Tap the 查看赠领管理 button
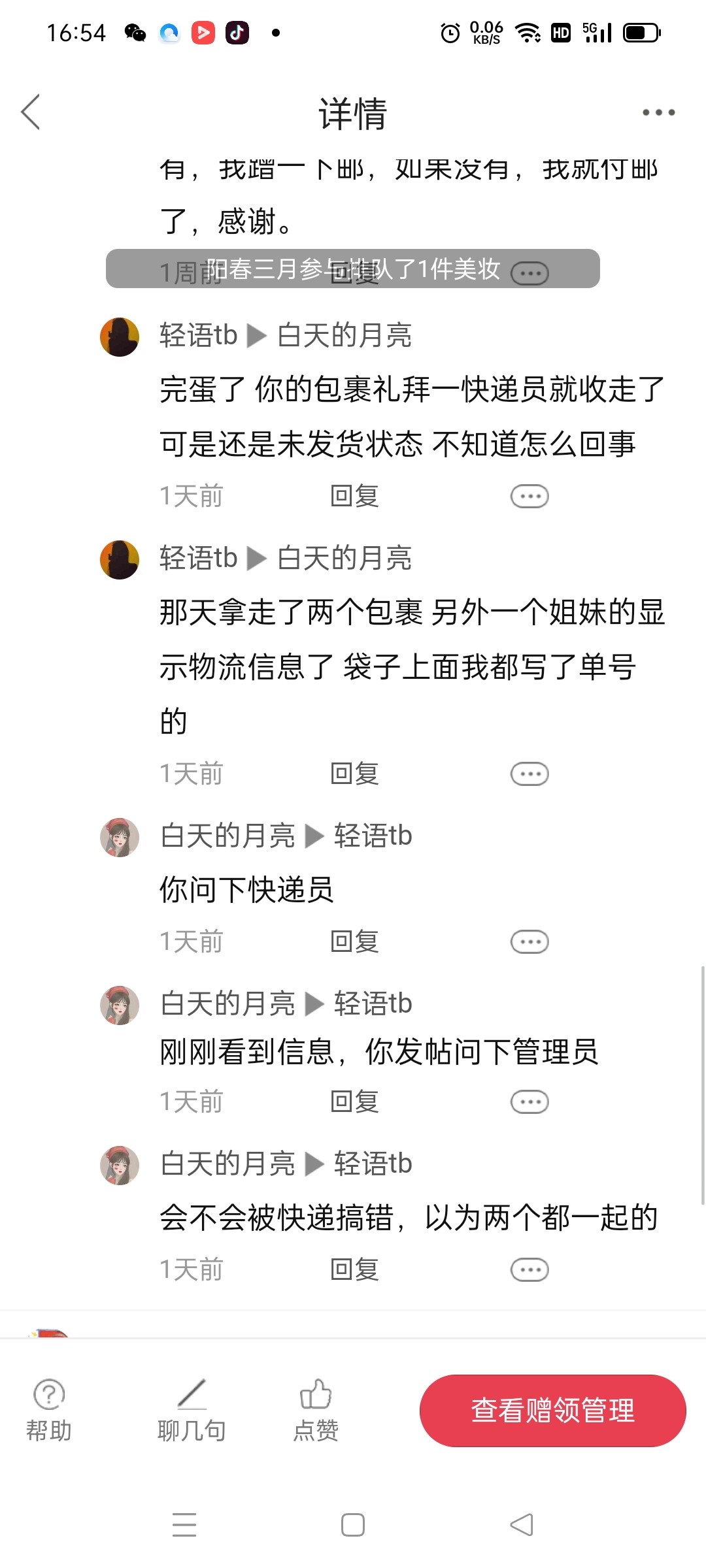Screen dimensions: 706x1568 (552, 1410)
